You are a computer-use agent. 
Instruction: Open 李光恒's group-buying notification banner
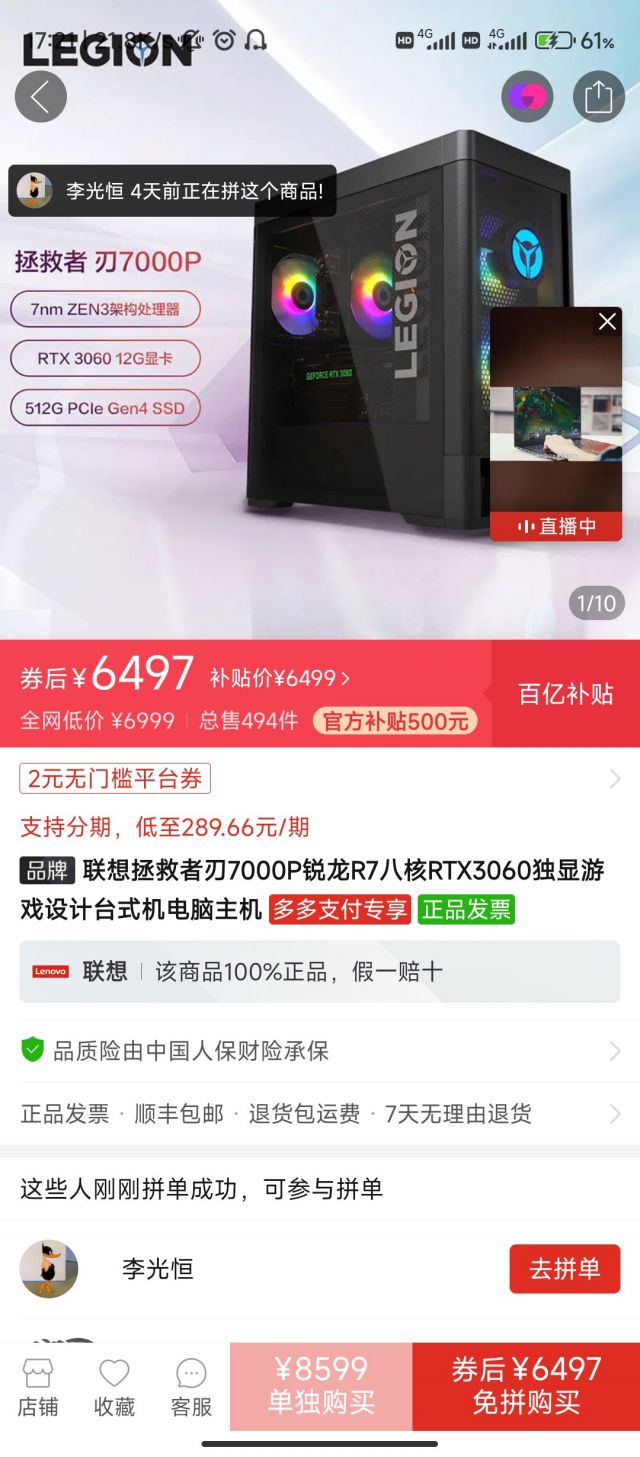(x=172, y=191)
